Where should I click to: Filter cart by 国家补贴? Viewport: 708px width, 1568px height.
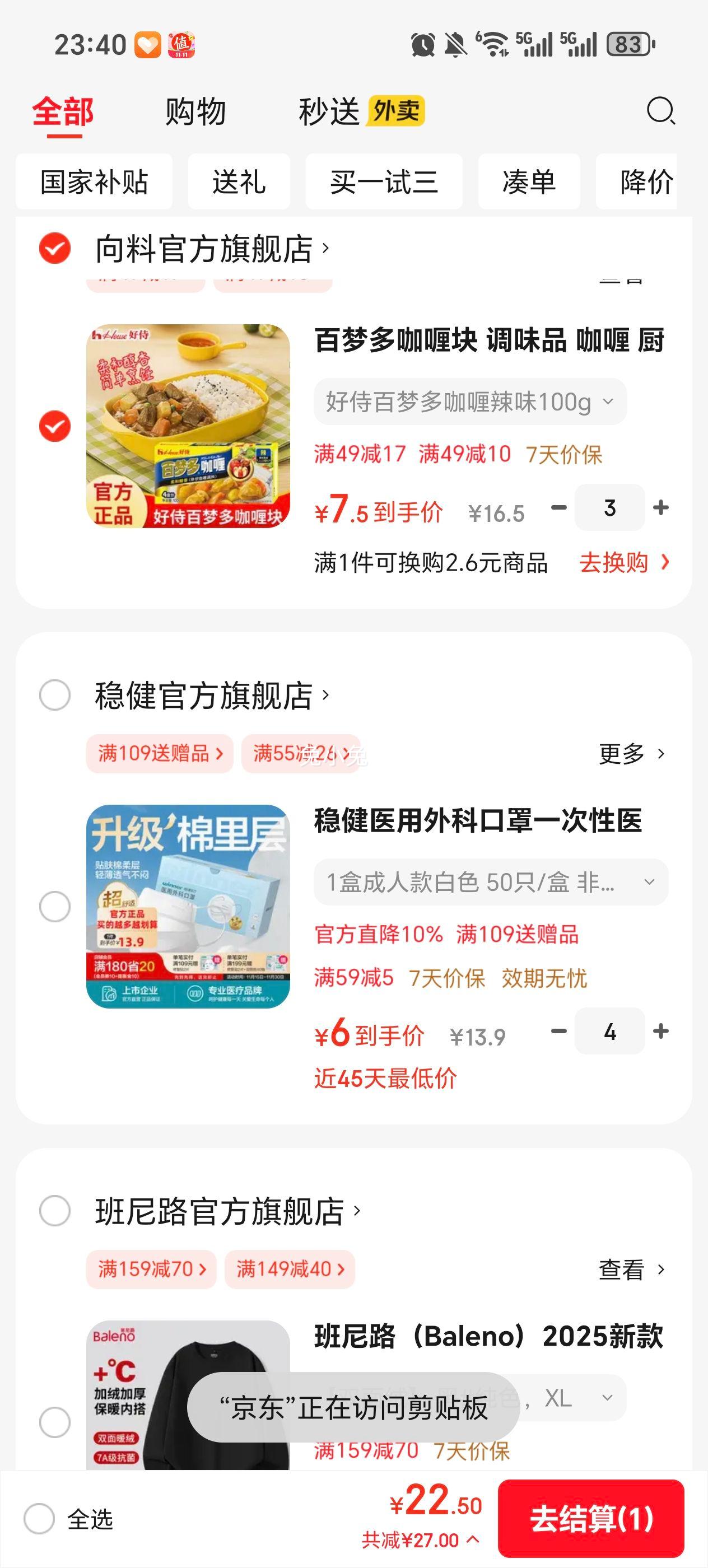[94, 182]
